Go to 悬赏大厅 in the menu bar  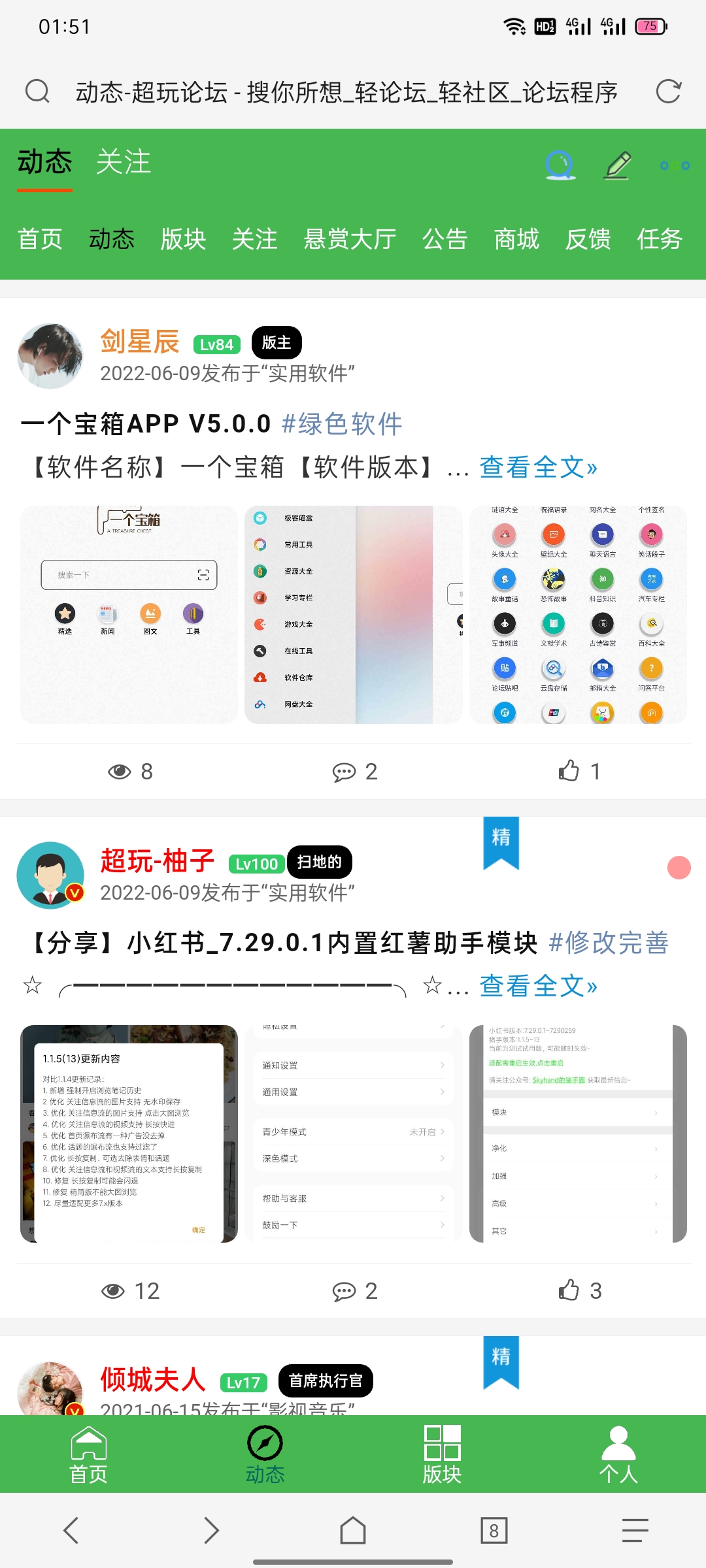(x=350, y=239)
